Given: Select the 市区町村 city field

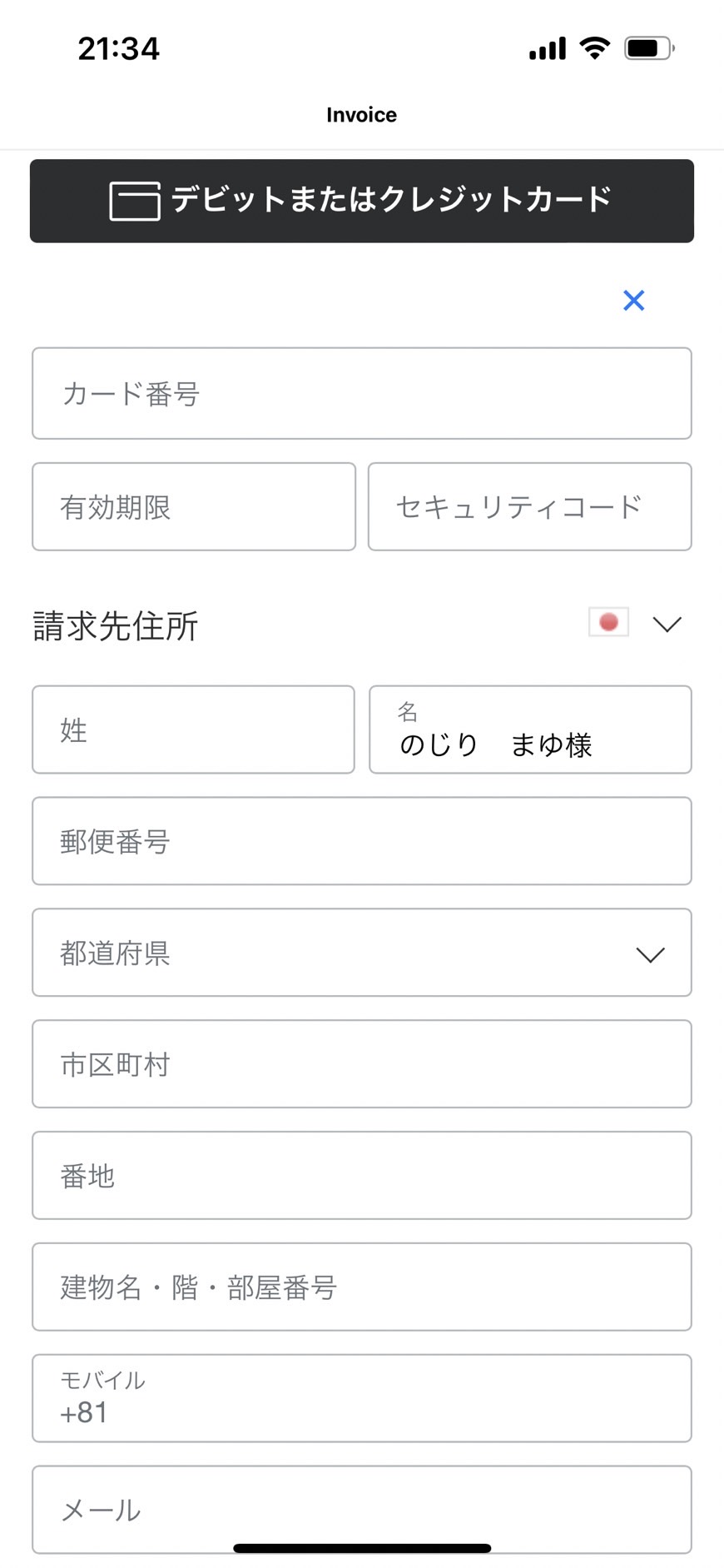Looking at the screenshot, I should point(362,1064).
